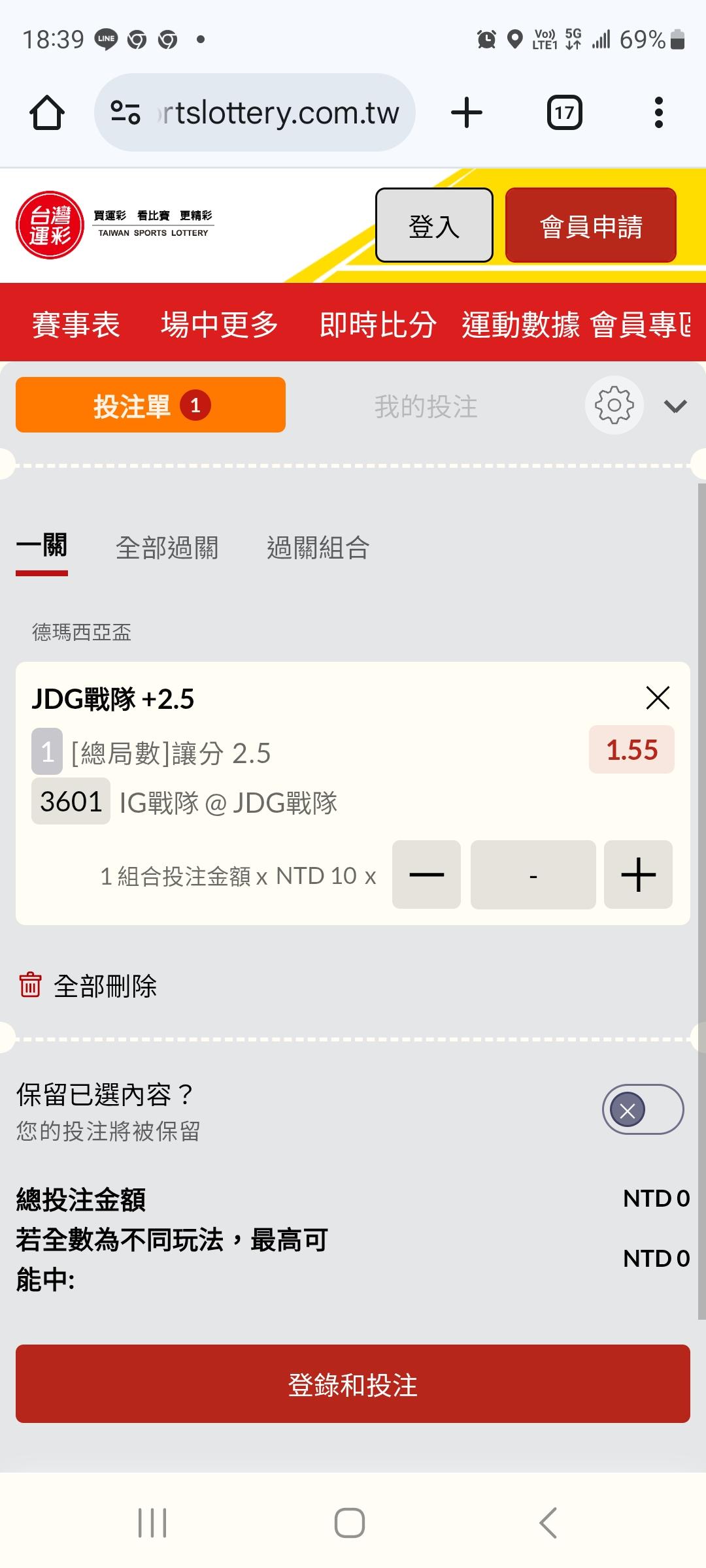This screenshot has width=706, height=1568.
Task: Open the 運動數據 sports data section
Action: click(520, 325)
